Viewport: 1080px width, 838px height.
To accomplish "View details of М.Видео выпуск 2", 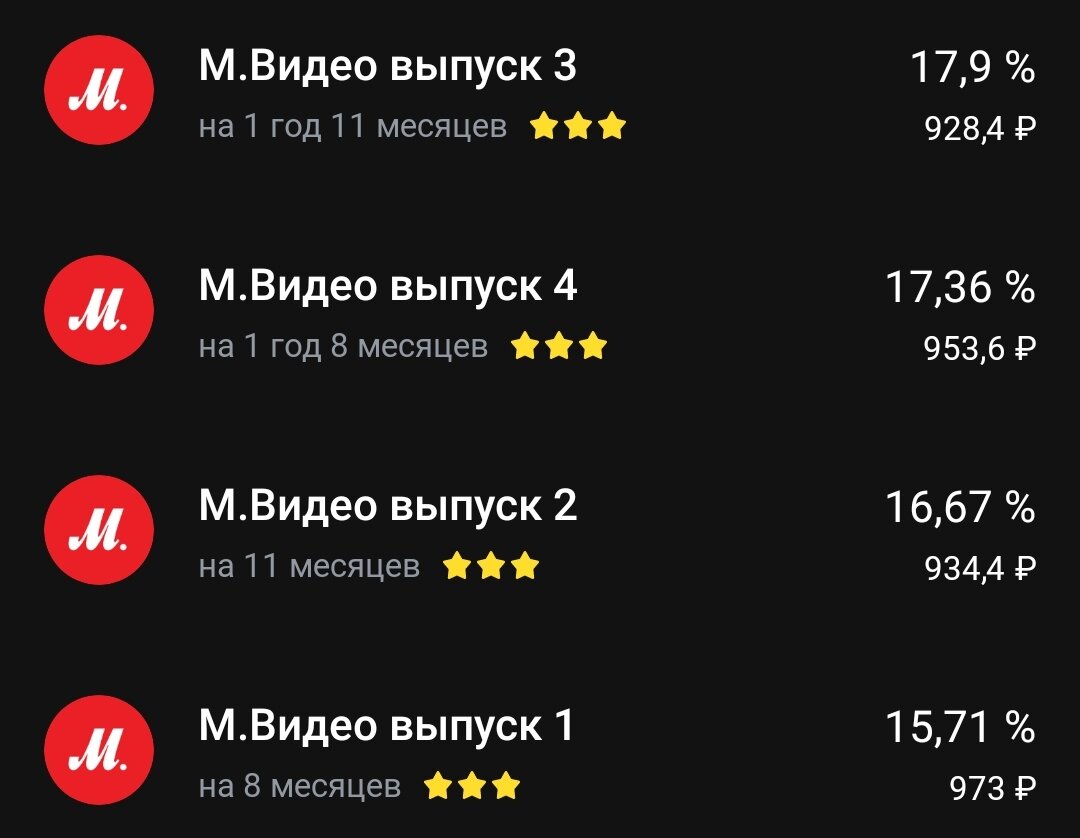I will click(388, 507).
